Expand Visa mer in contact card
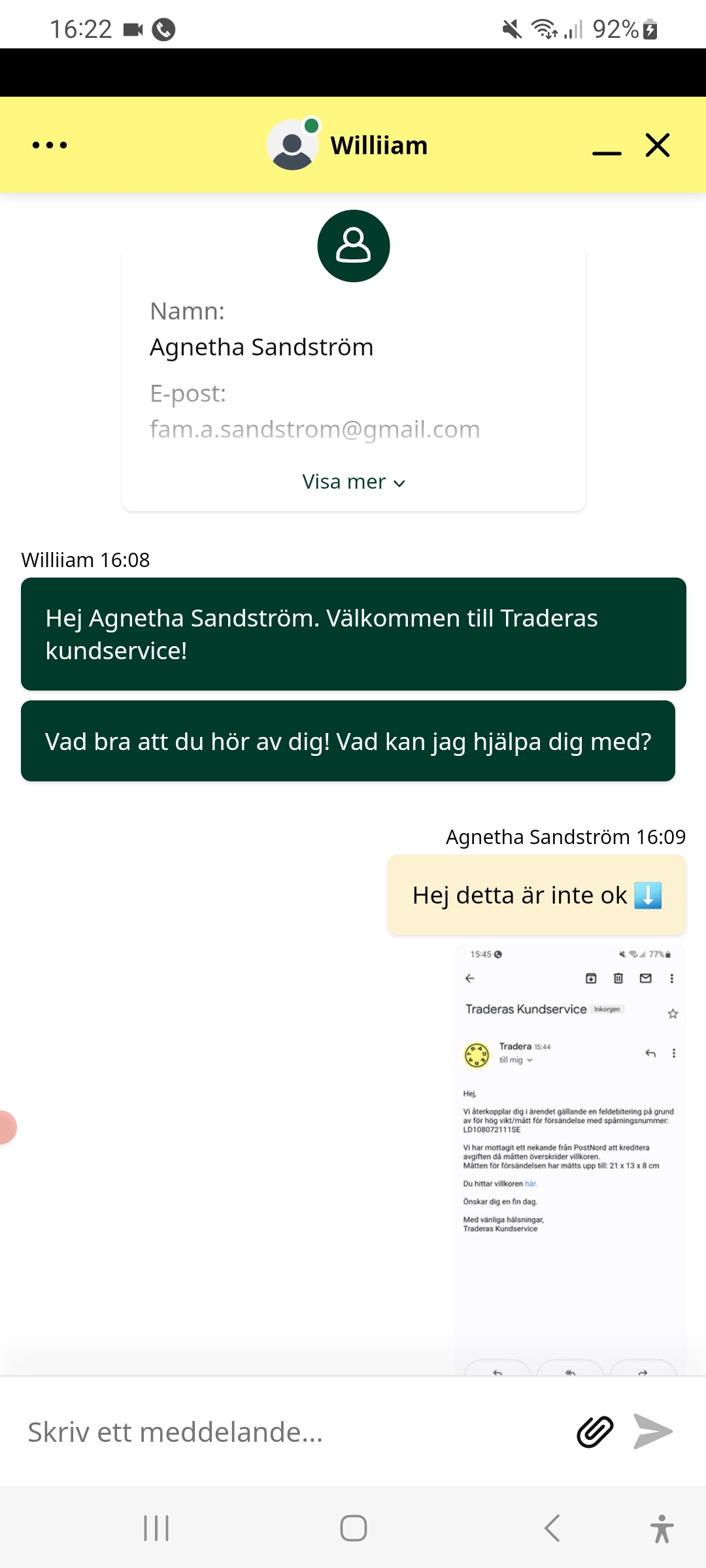This screenshot has height=1568, width=706. (354, 482)
